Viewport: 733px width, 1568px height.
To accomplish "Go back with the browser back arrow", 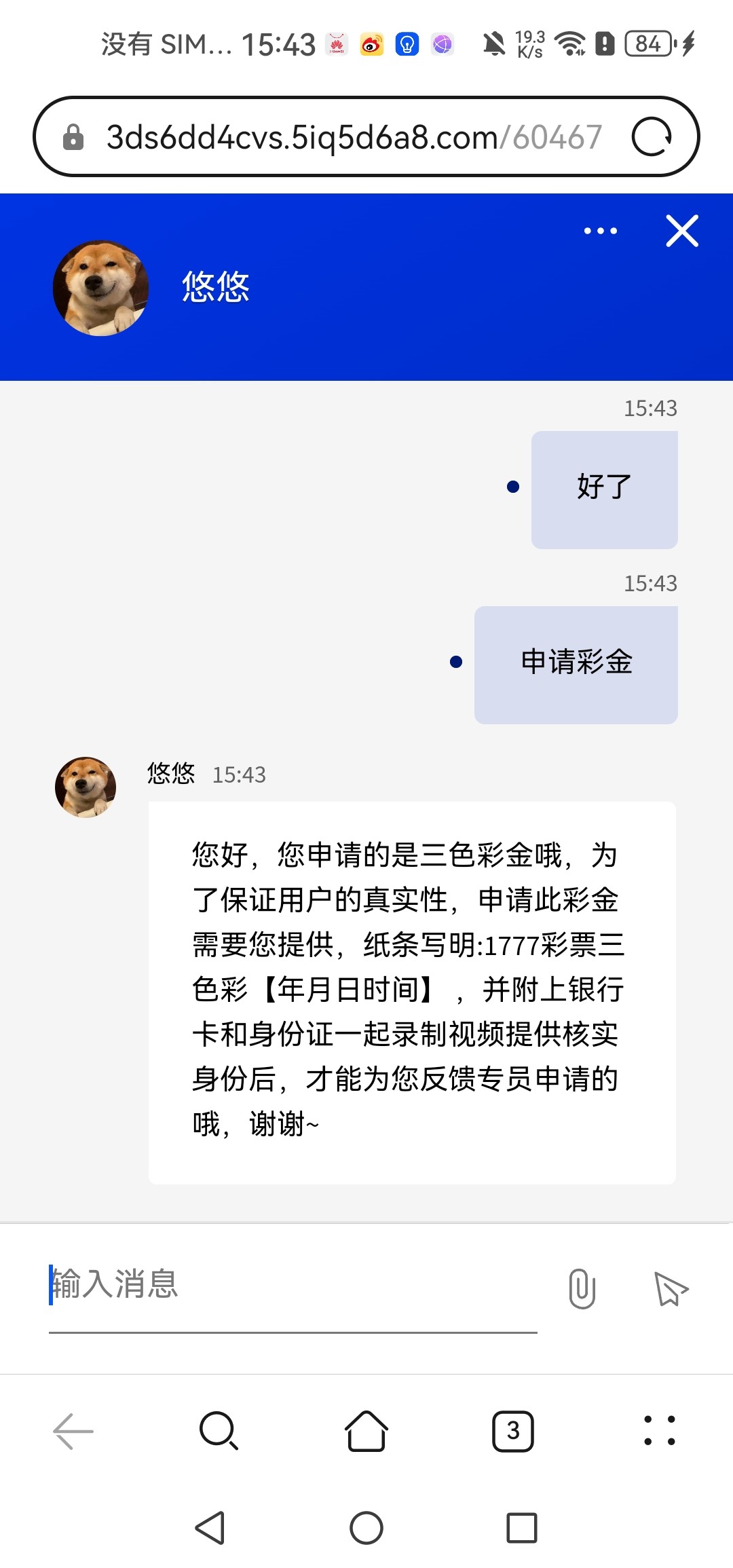I will (x=73, y=1431).
